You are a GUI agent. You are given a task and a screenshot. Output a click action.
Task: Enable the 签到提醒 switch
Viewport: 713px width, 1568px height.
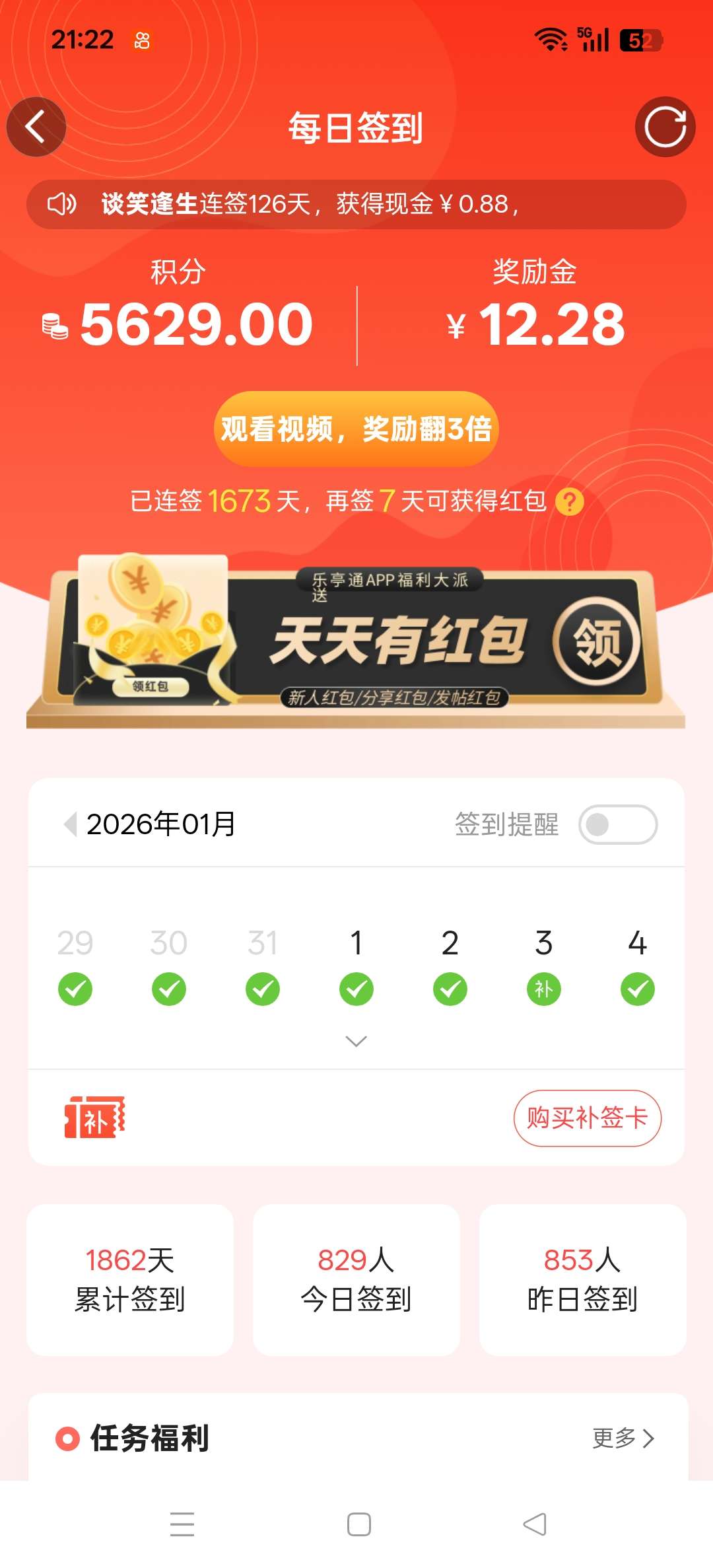[618, 824]
